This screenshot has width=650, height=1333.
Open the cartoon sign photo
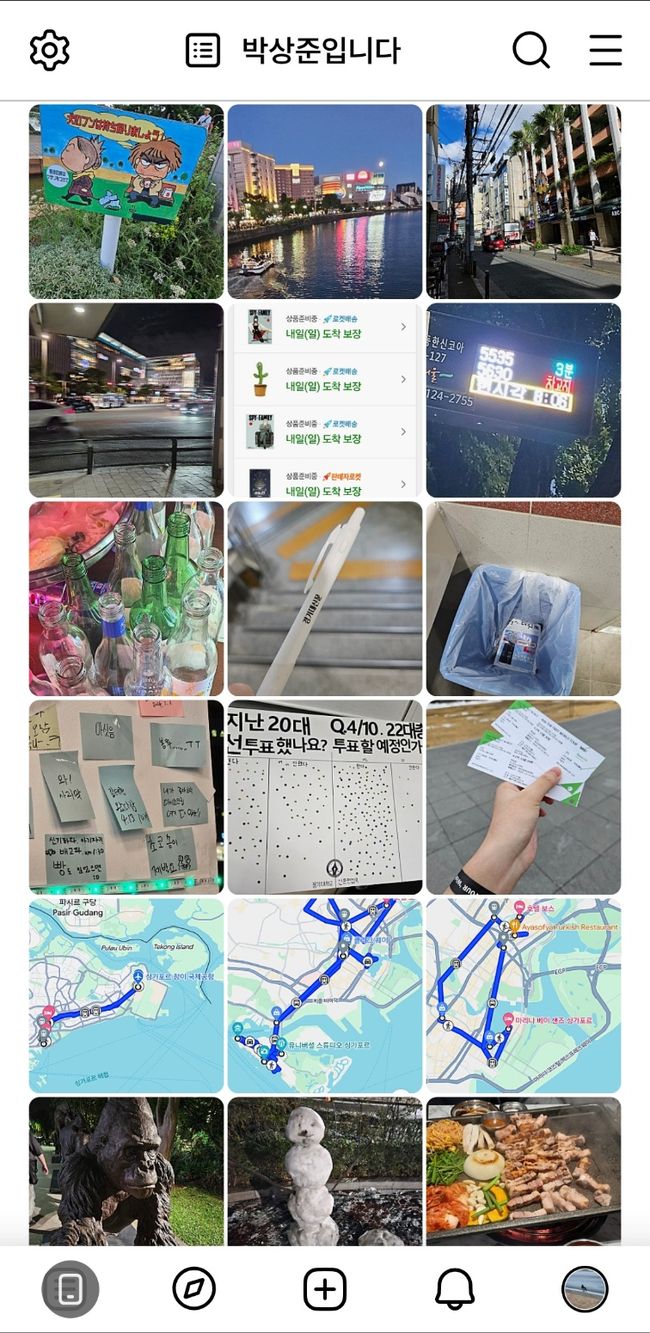(x=126, y=201)
